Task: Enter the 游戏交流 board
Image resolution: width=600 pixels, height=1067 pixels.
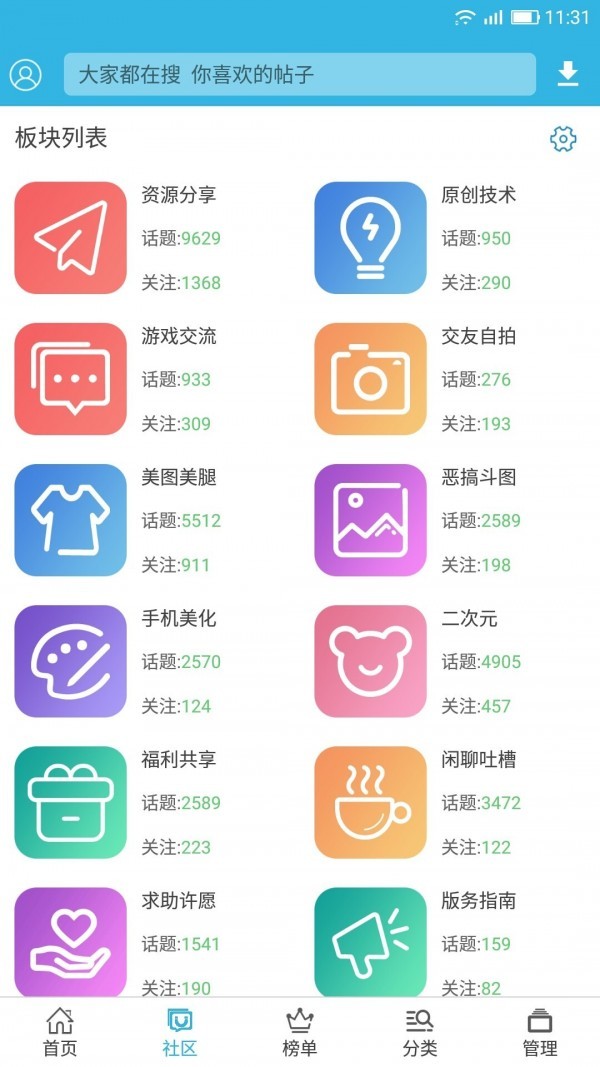Action: click(x=71, y=379)
